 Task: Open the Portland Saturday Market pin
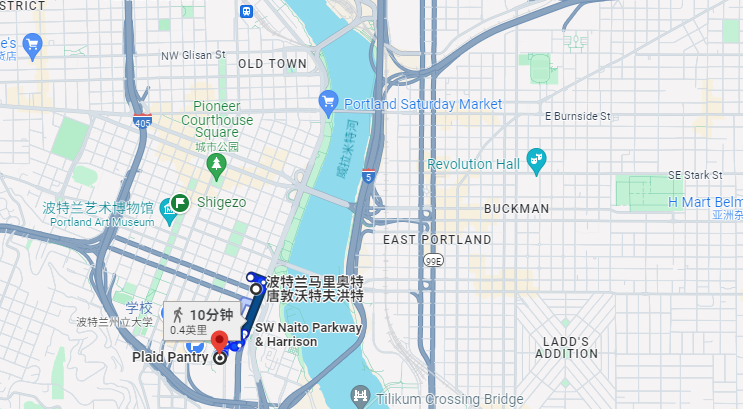point(328,102)
